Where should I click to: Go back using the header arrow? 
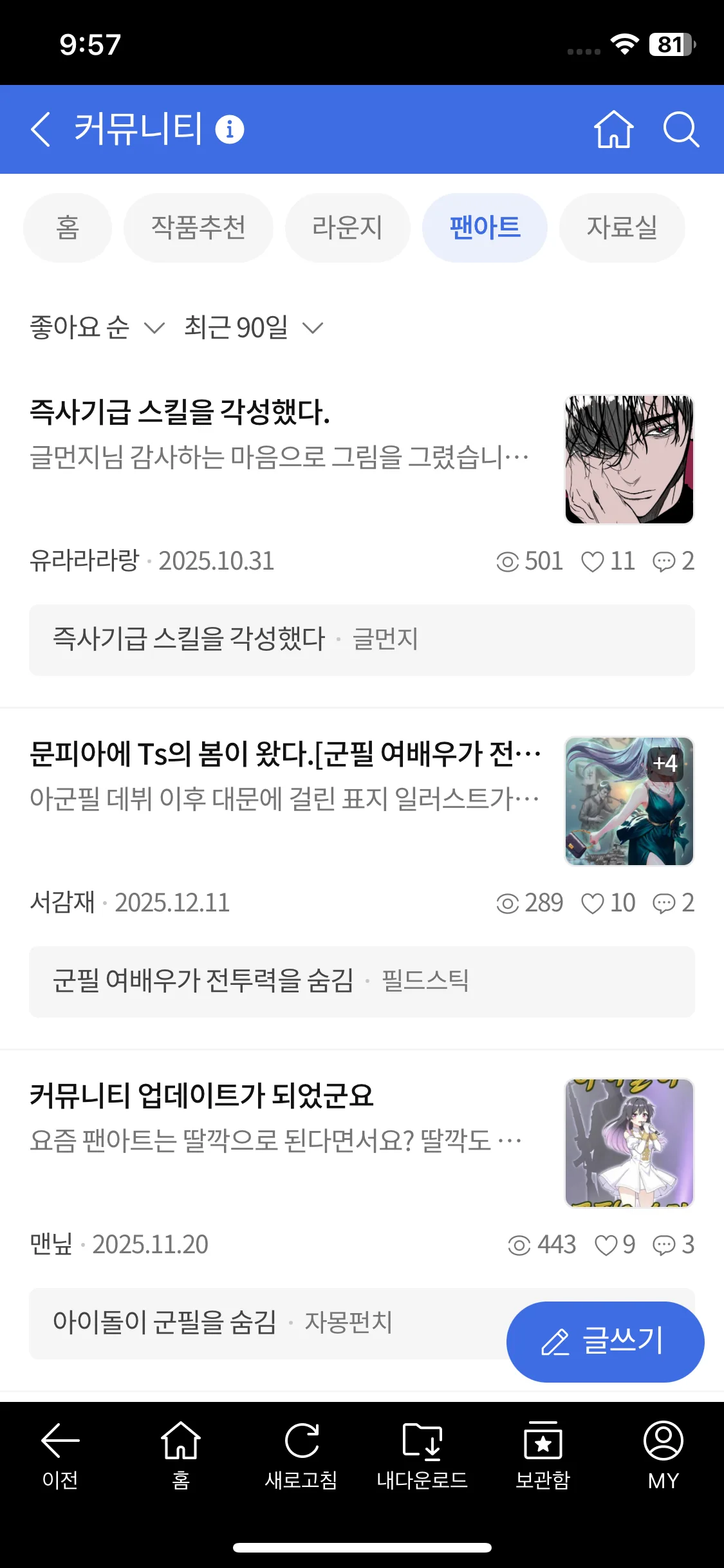pyautogui.click(x=41, y=129)
